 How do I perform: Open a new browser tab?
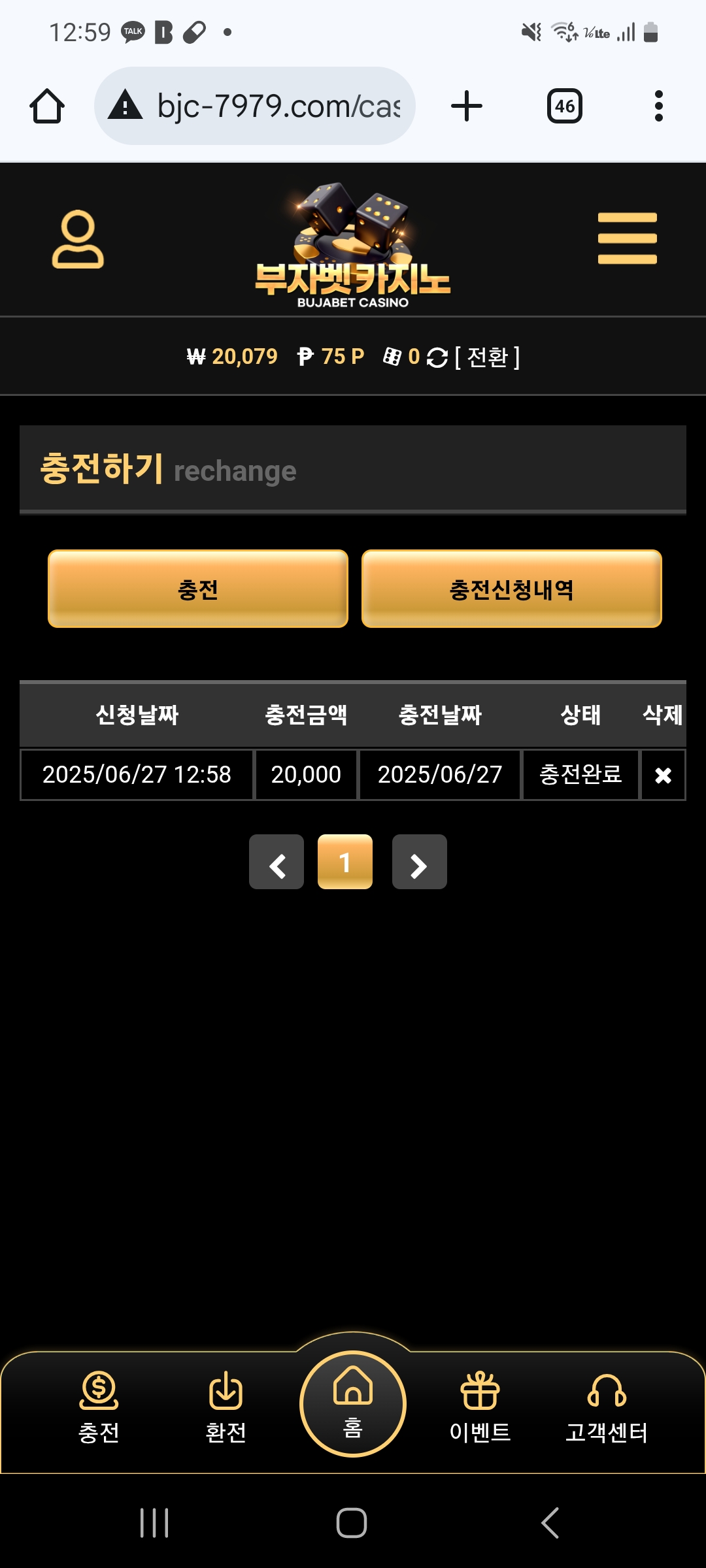click(467, 106)
